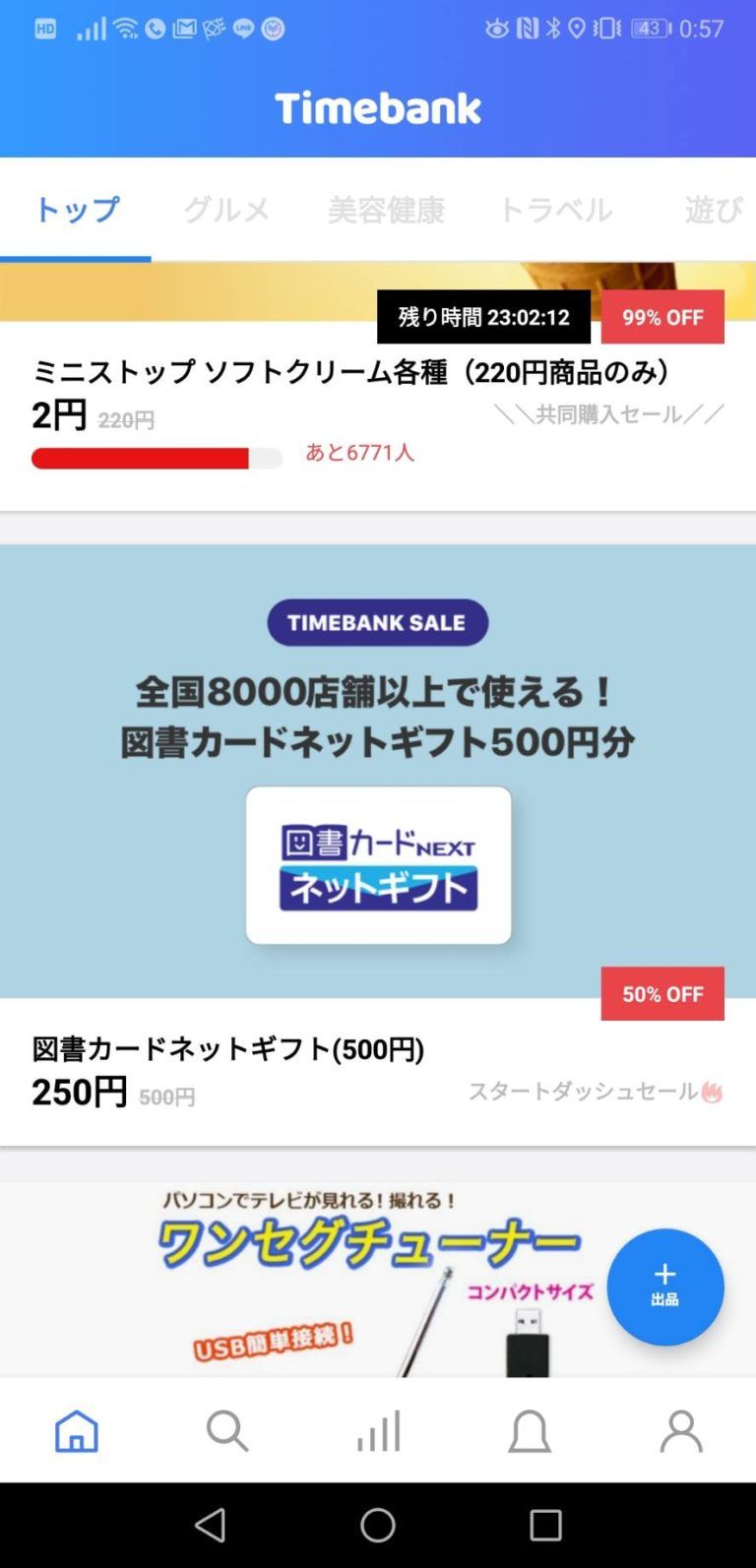Open the notifications bell
The width and height of the screenshot is (756, 1568).
click(529, 1430)
